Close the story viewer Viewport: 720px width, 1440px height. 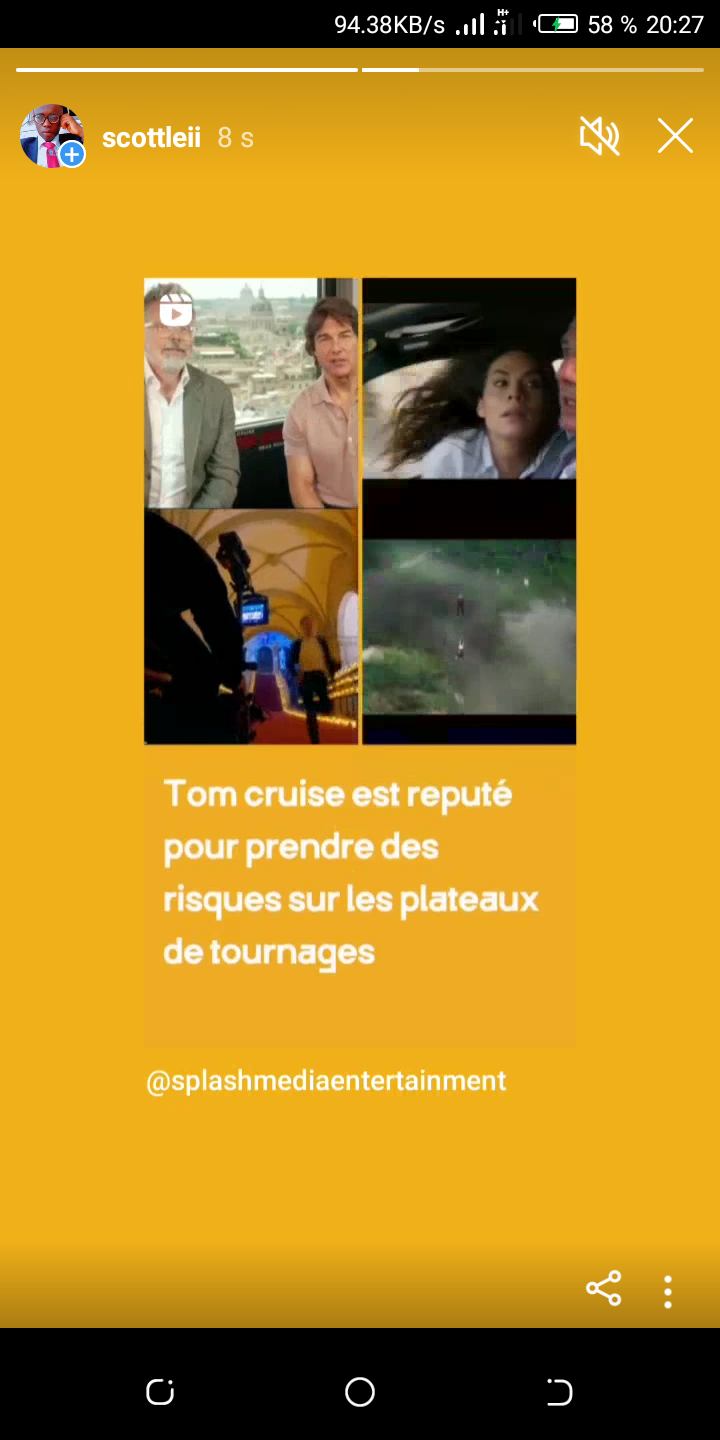coord(675,136)
